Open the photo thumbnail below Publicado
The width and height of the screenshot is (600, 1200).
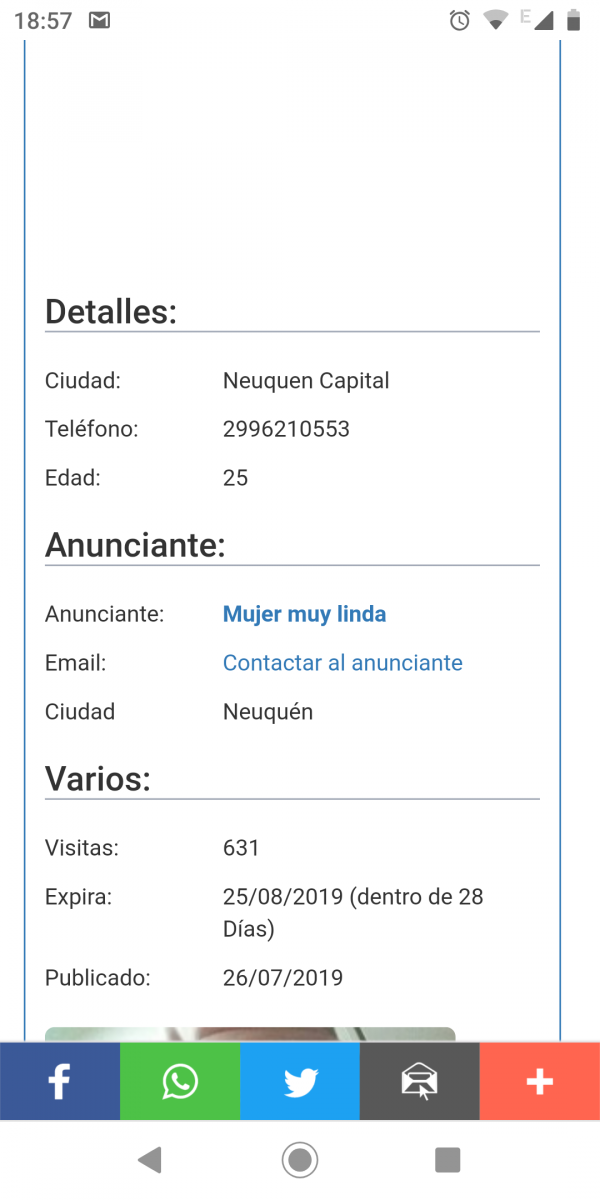(x=250, y=1034)
